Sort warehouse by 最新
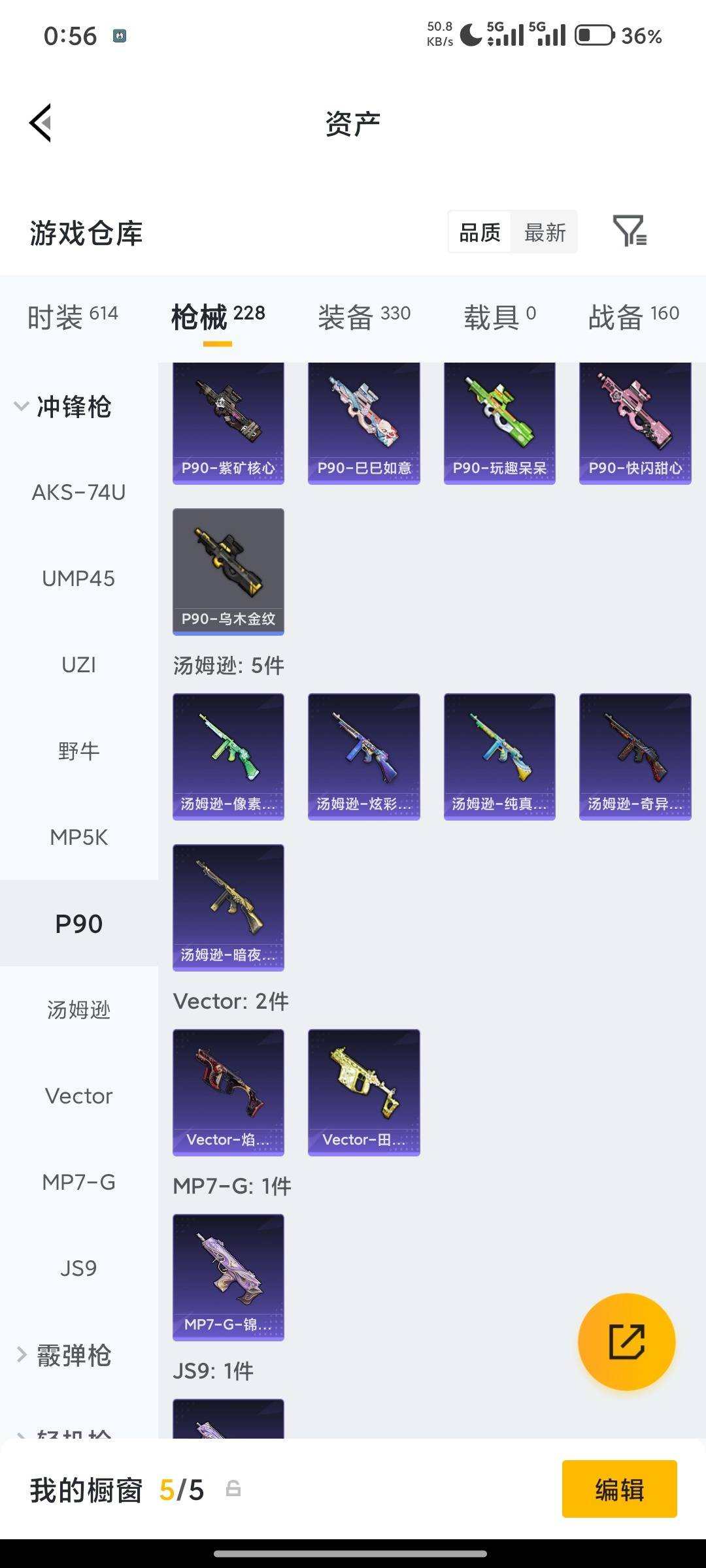This screenshot has height=1568, width=706. tap(545, 232)
